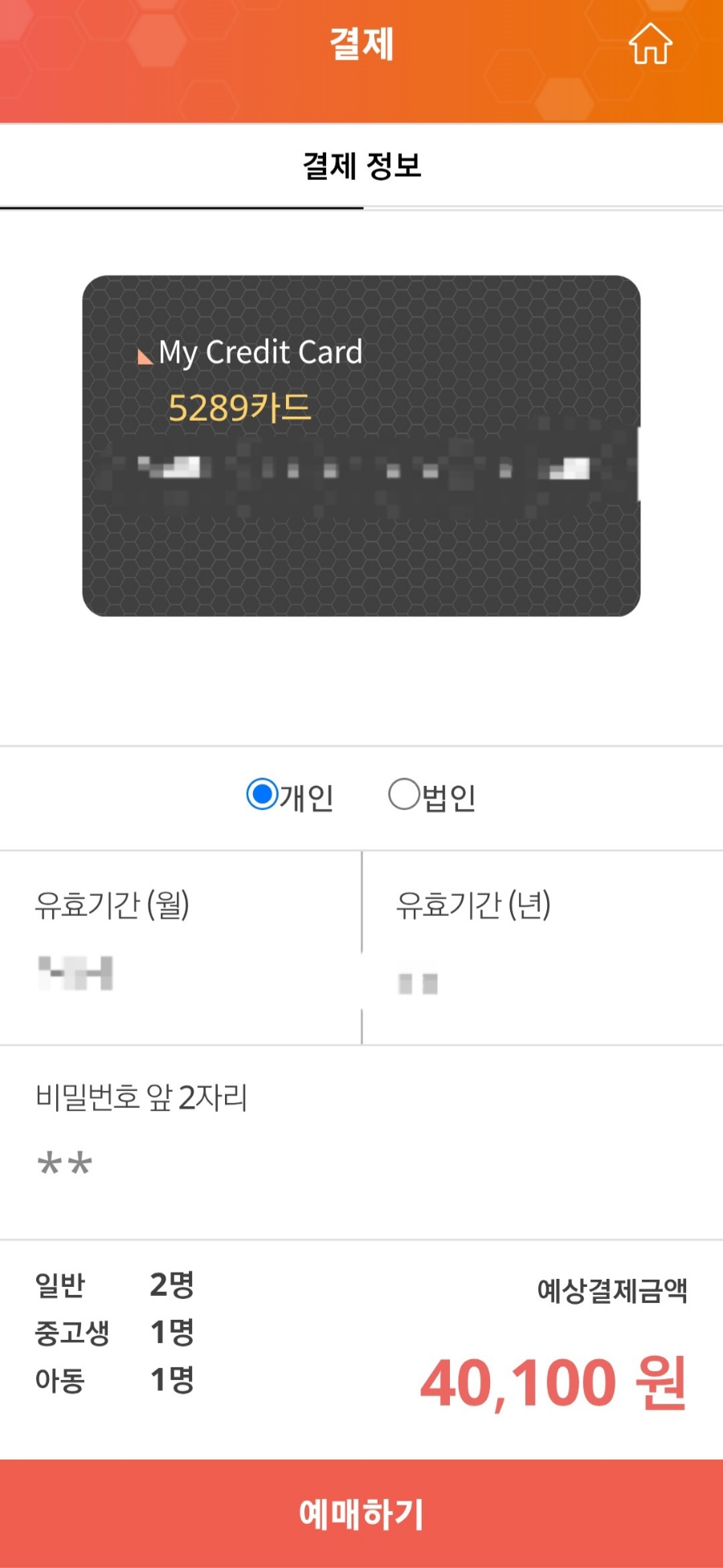This screenshot has width=723, height=1568.
Task: Go to the home screen icon
Action: point(650,43)
